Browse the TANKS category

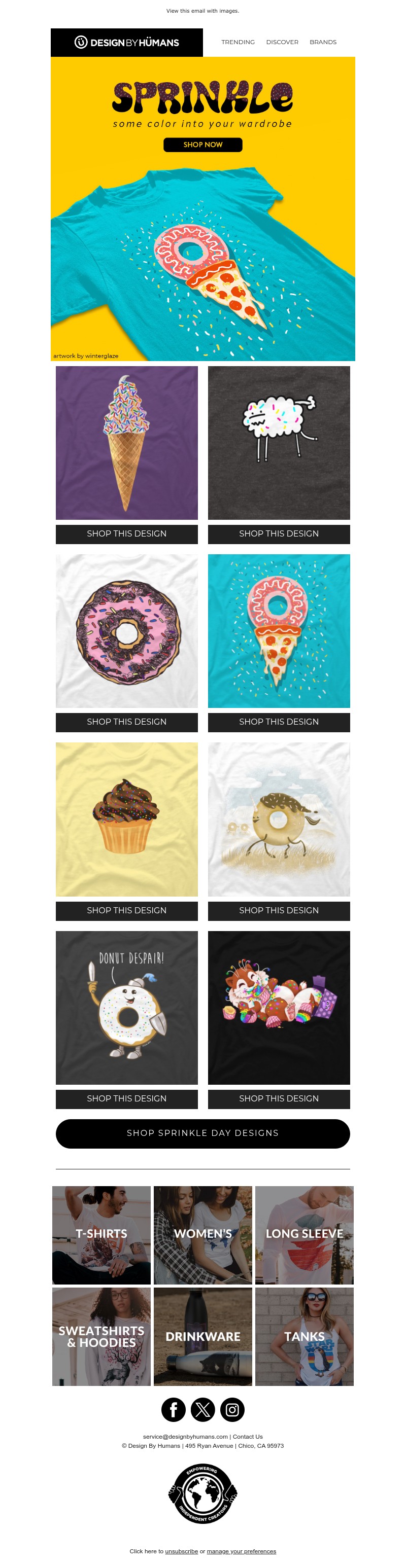tap(304, 1336)
